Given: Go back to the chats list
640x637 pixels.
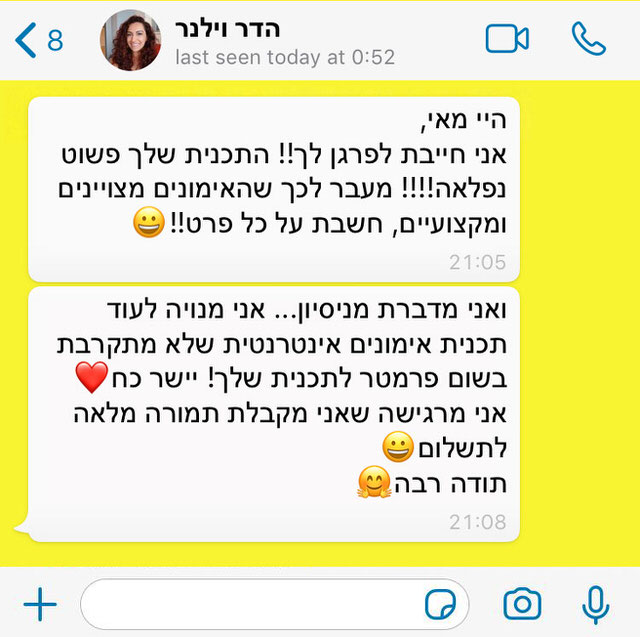Looking at the screenshot, I should pos(38,40).
